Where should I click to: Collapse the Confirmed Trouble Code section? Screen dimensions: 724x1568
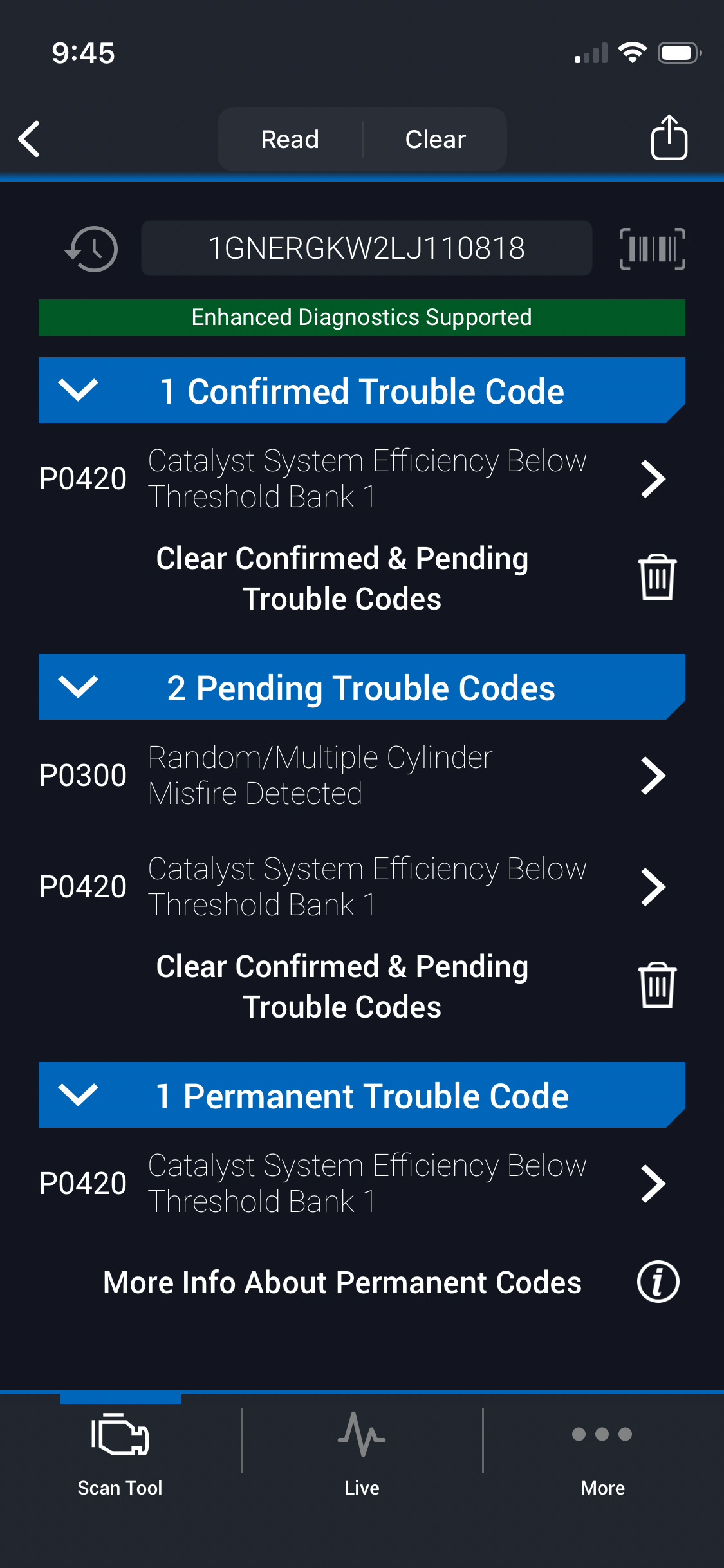78,390
